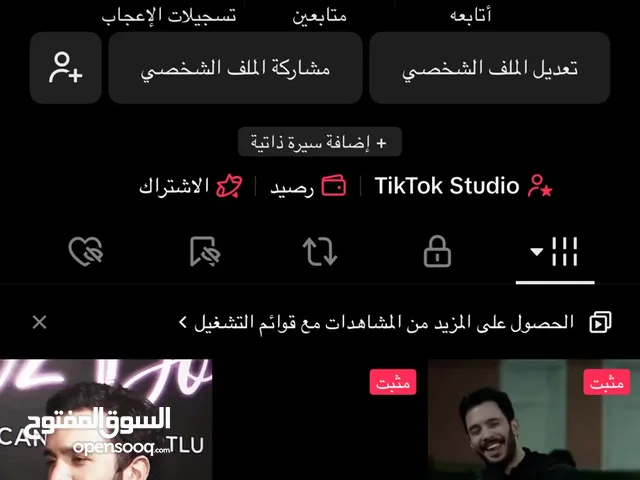Image resolution: width=640 pixels, height=480 pixels.
Task: Open the pinned video of the smiling man
Action: (533, 420)
